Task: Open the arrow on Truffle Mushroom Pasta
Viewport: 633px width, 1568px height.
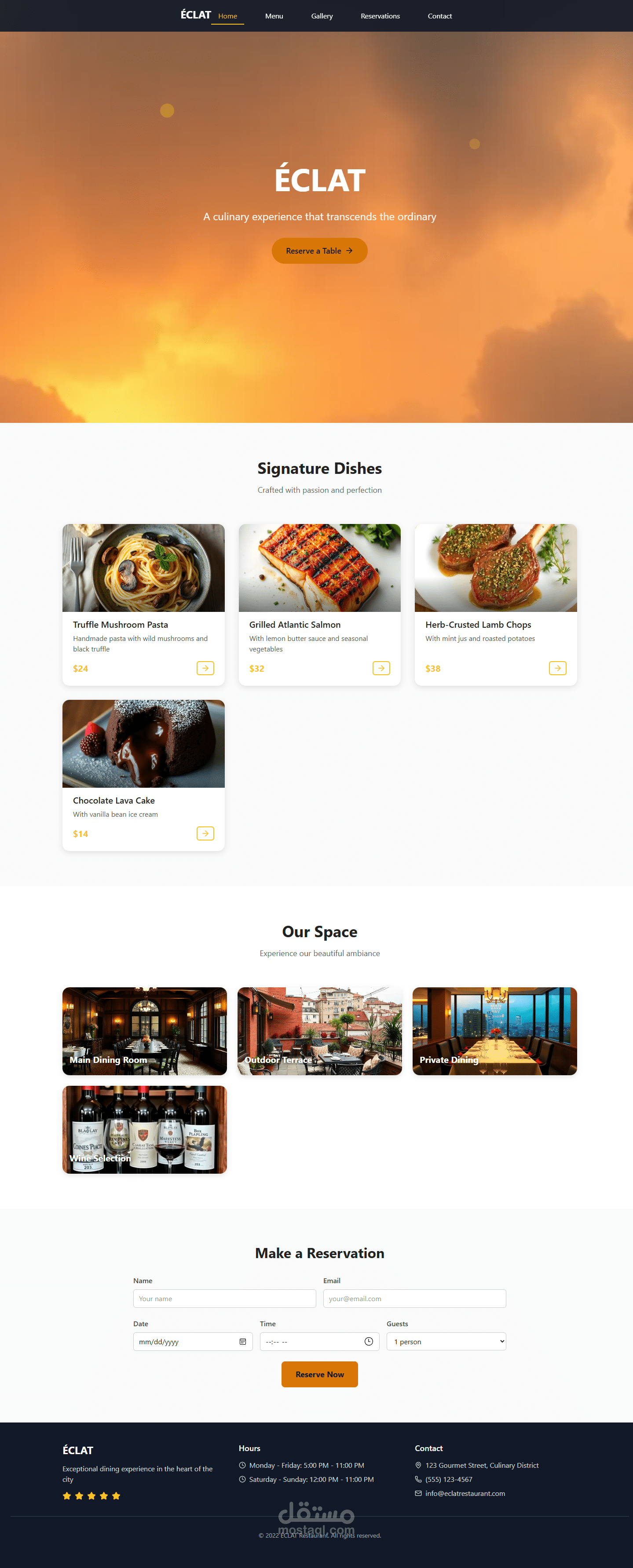Action: pos(205,668)
